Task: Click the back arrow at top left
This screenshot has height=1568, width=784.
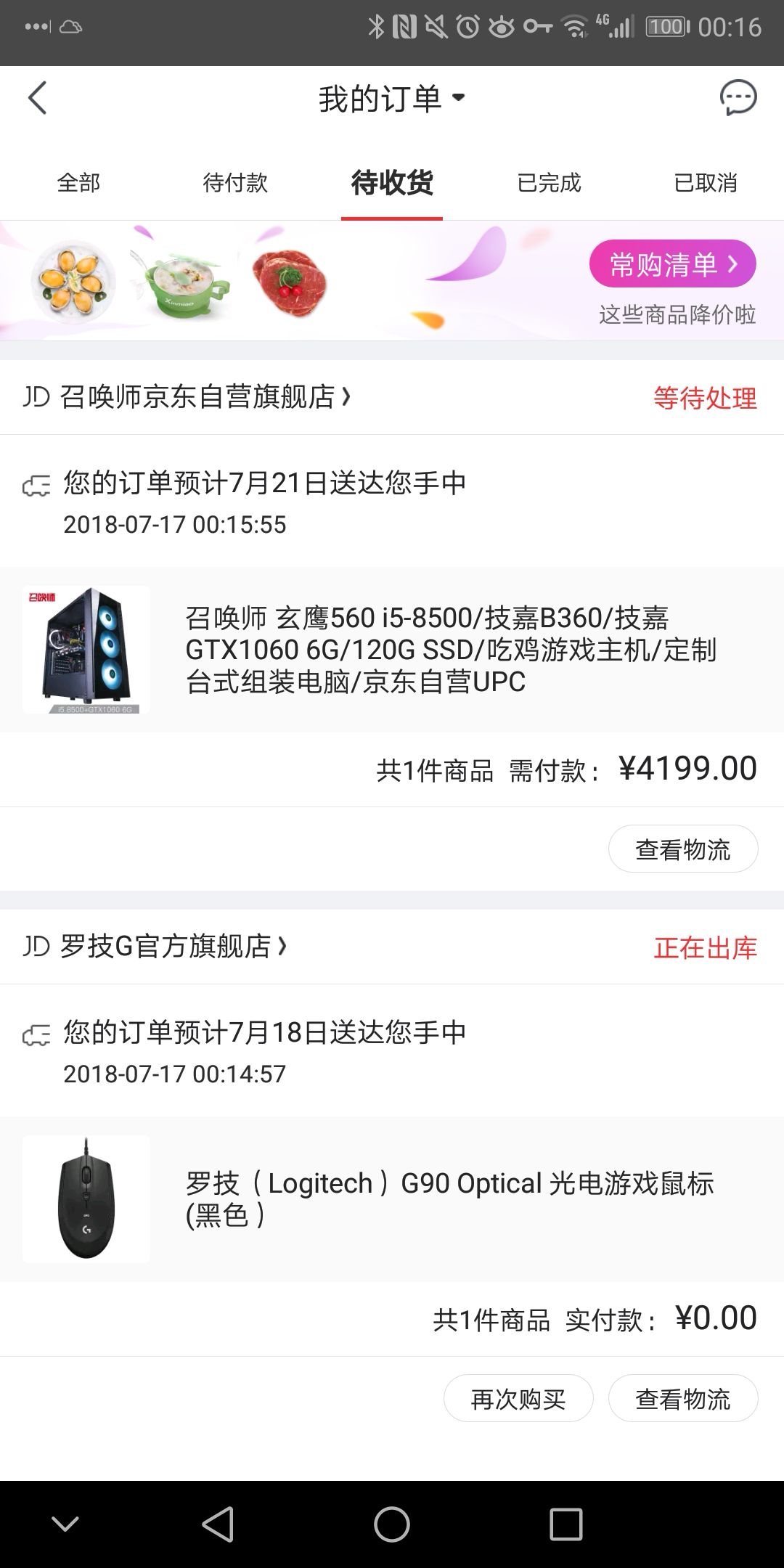Action: point(38,97)
